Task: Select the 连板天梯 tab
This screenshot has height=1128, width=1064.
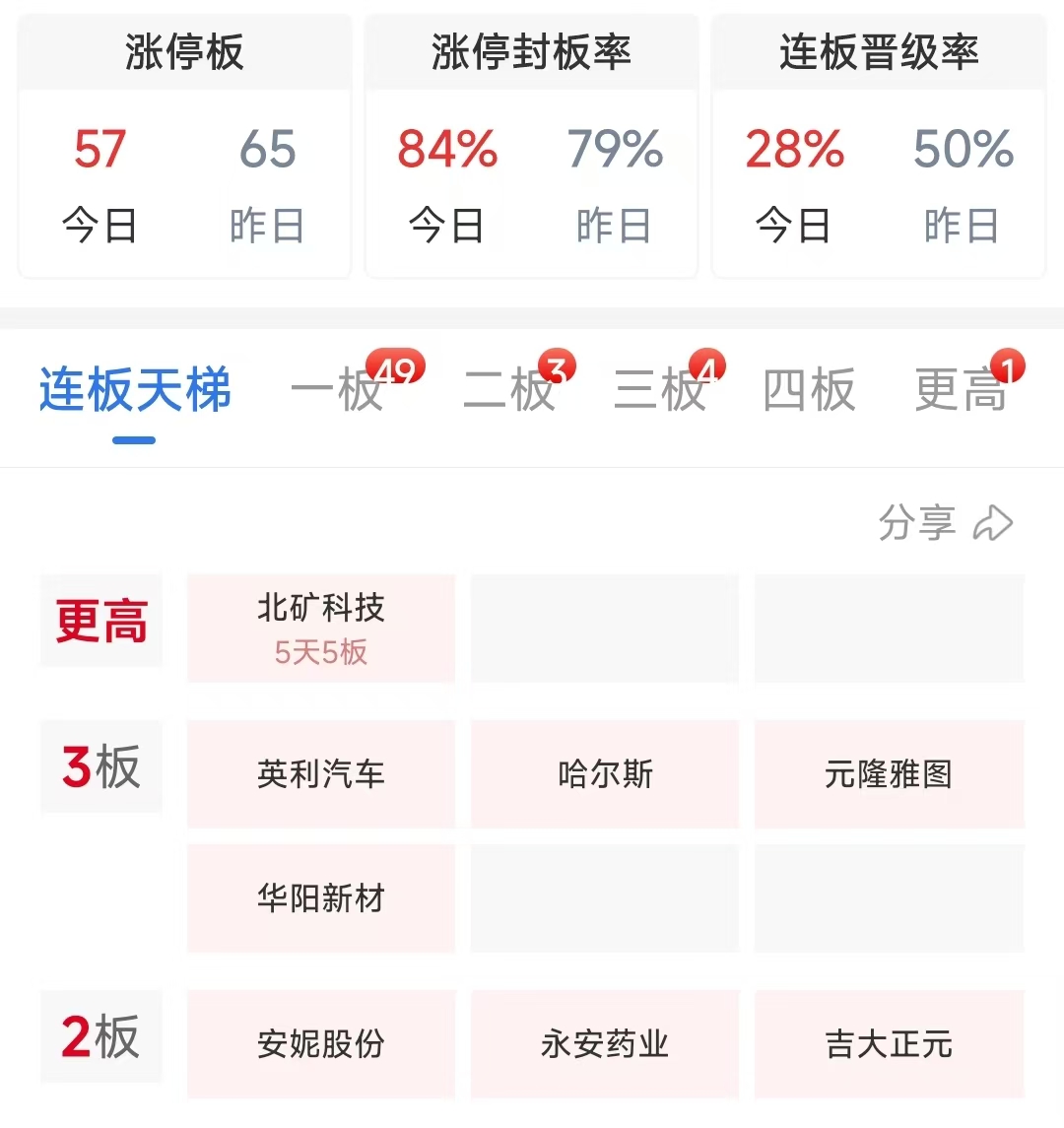Action: click(x=135, y=390)
